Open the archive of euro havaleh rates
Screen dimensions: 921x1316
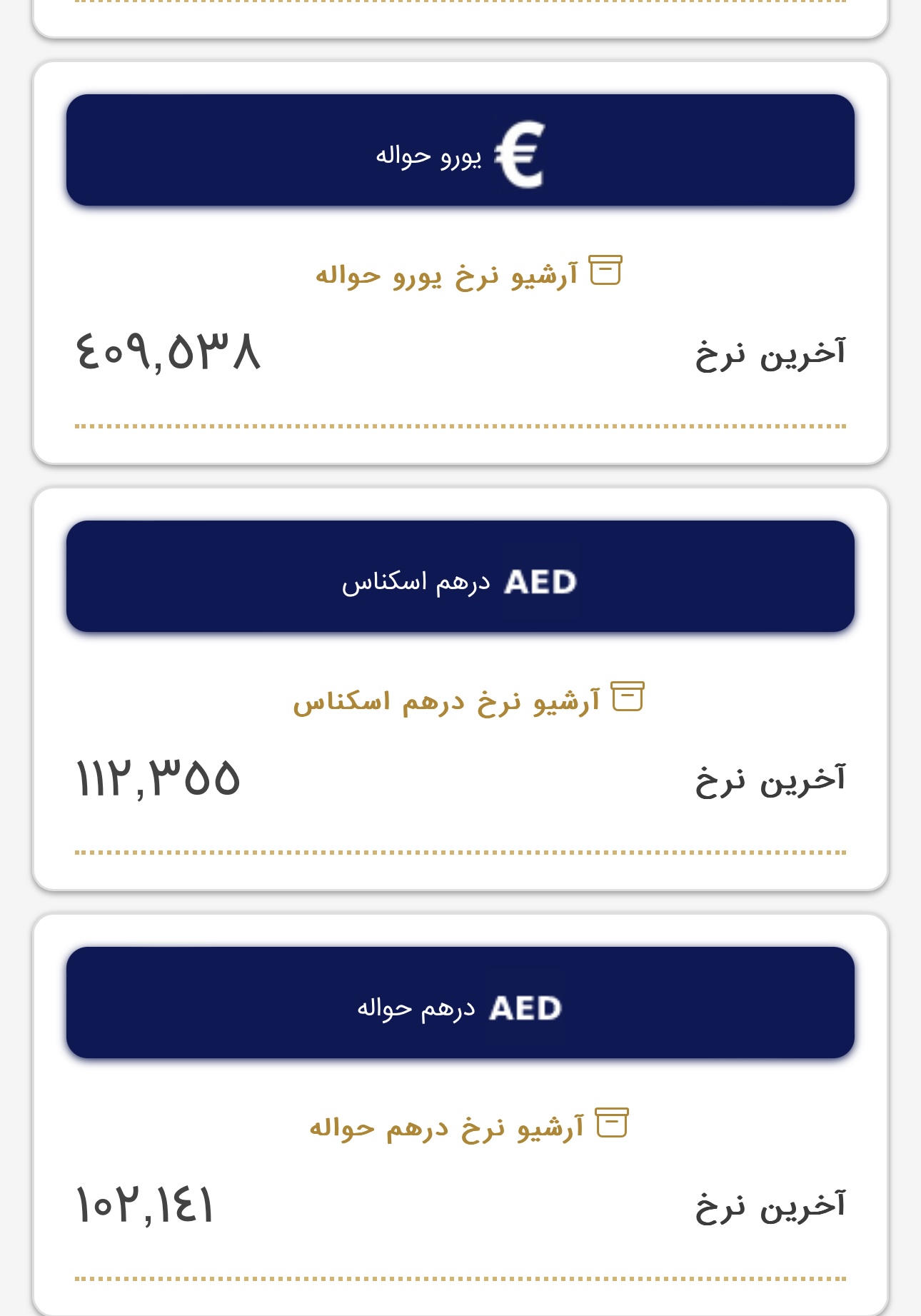click(x=468, y=274)
